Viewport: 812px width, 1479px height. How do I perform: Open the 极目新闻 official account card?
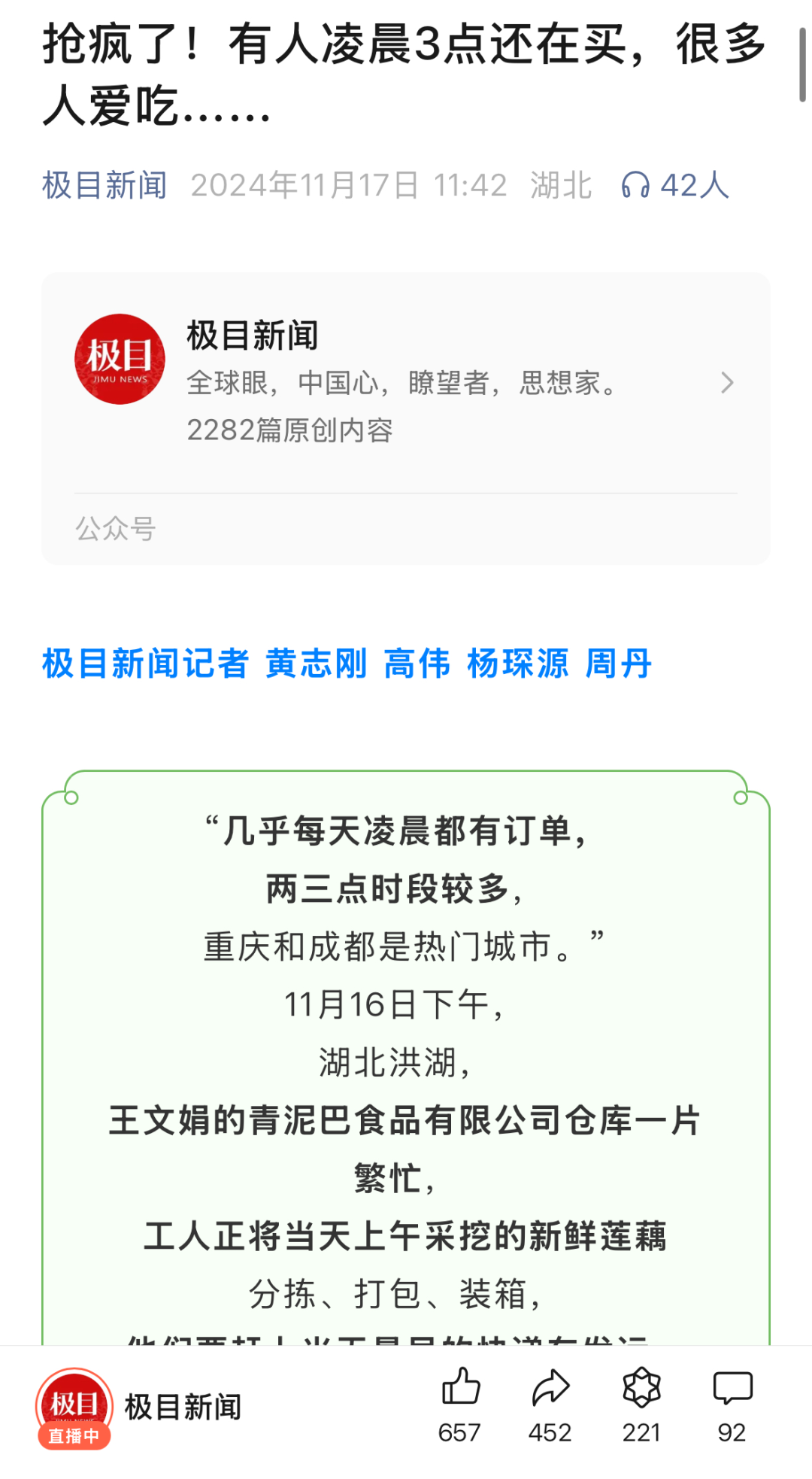point(404,384)
